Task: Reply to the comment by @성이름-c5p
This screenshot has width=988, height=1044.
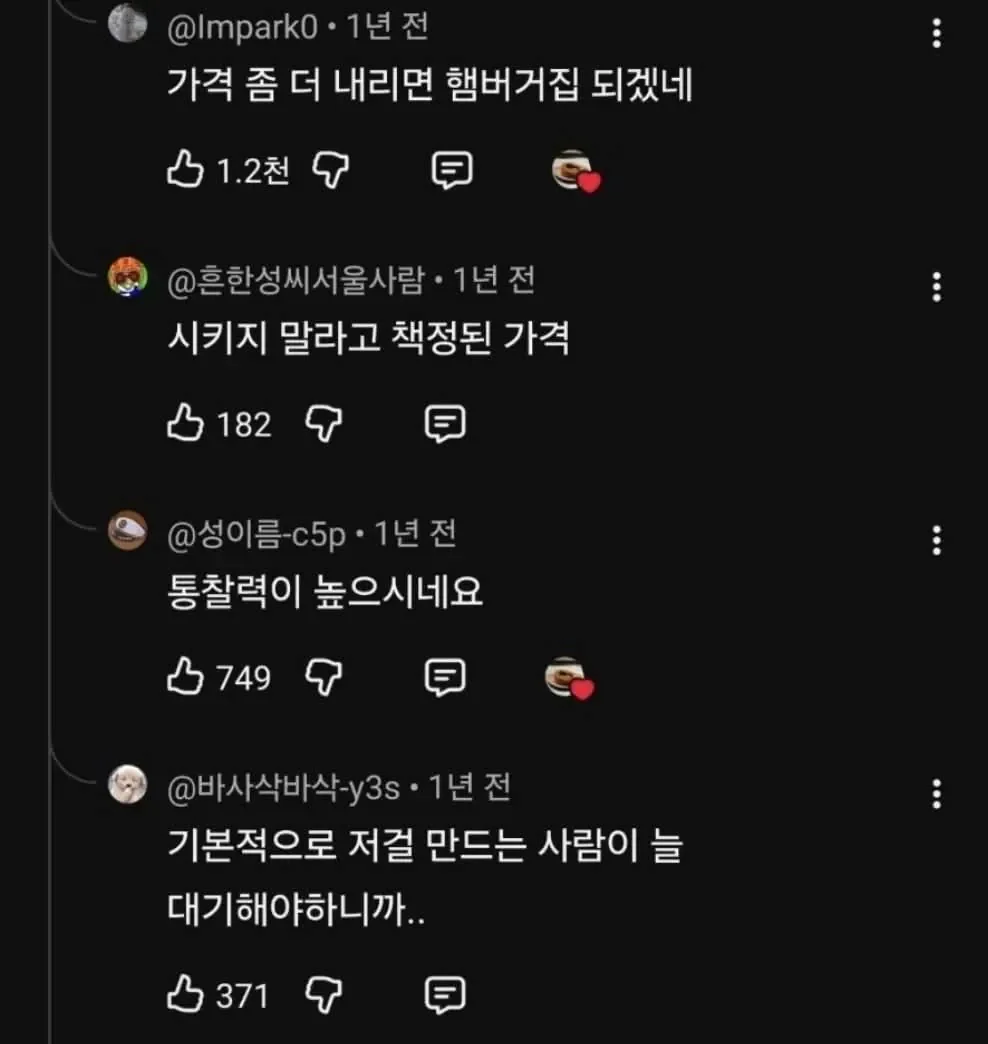Action: [445, 678]
